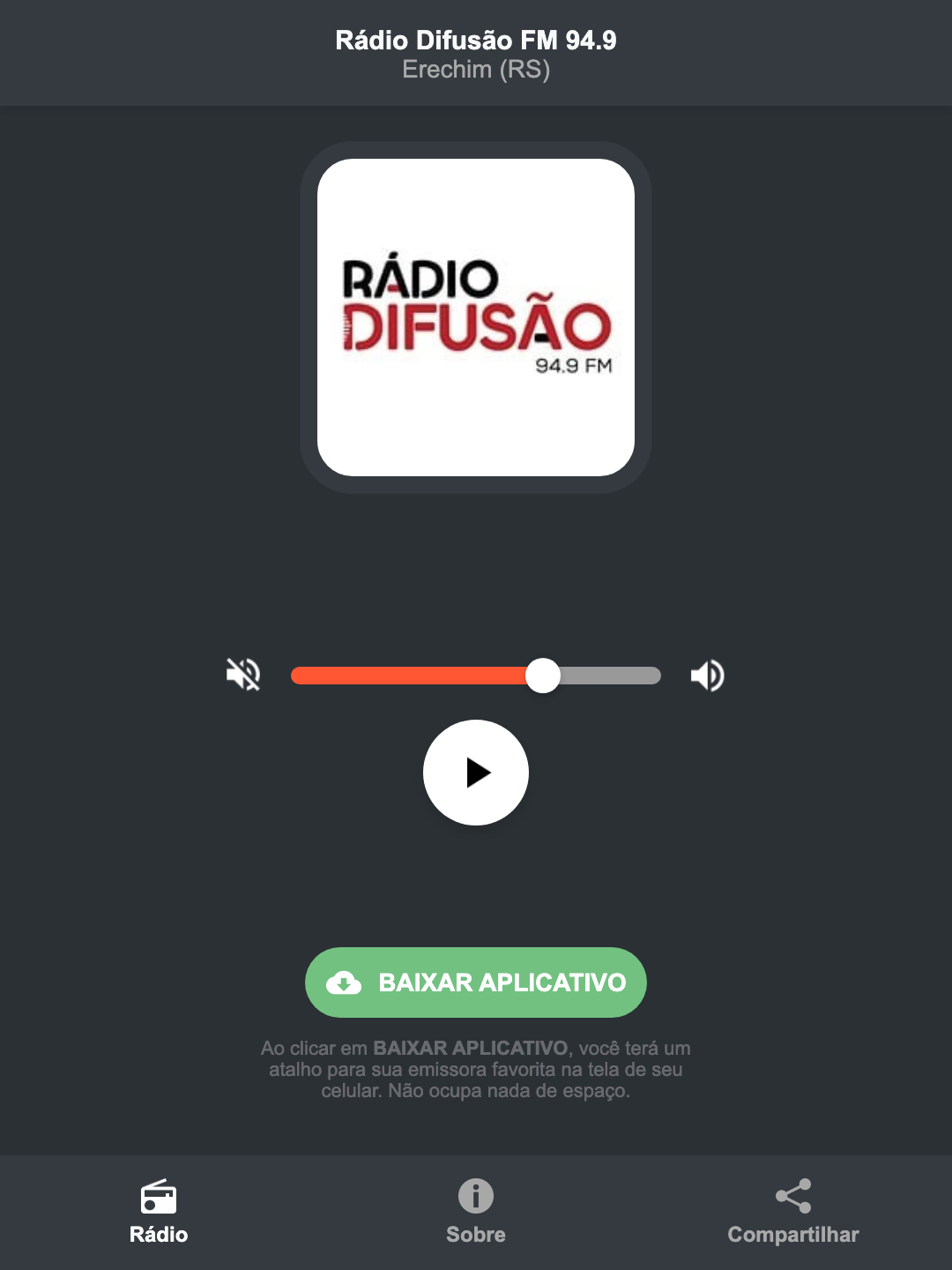Toggle playback with the play button
This screenshot has height=1270, width=952.
tap(475, 773)
